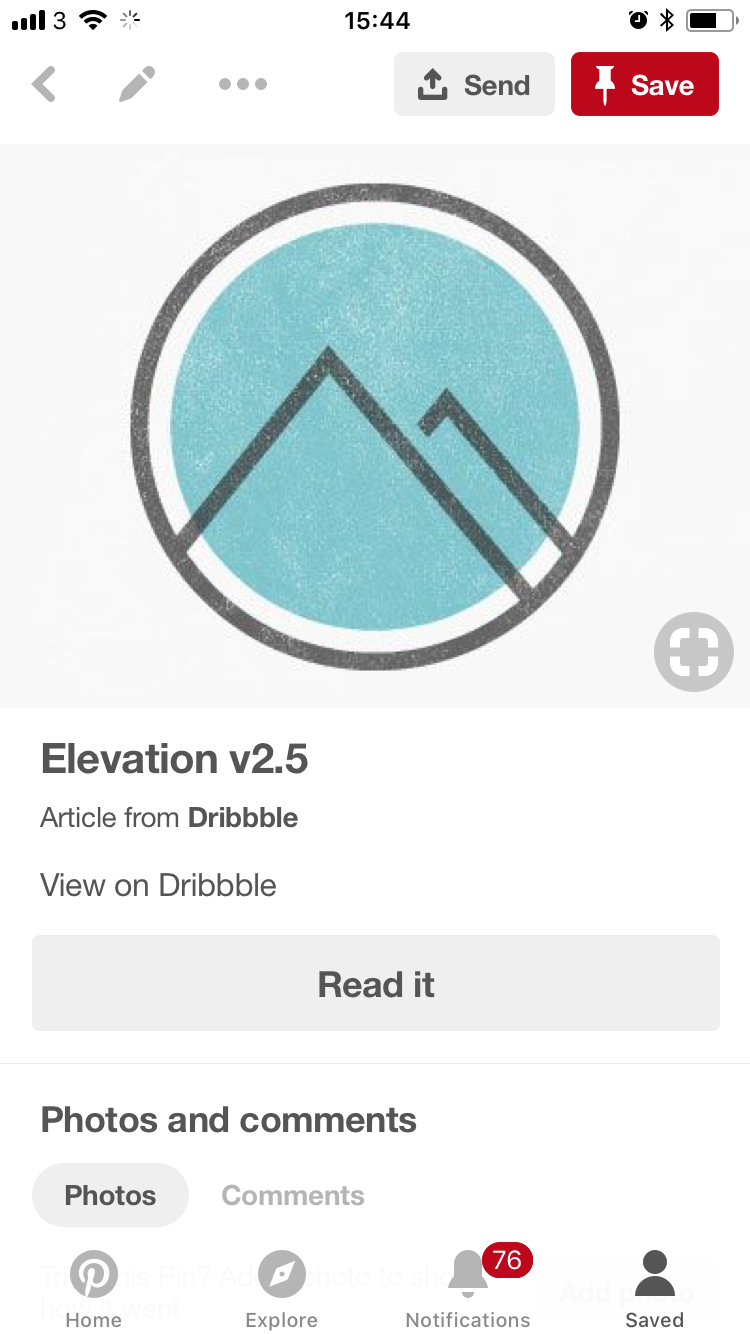Switch to the Comments tab

click(x=293, y=1195)
